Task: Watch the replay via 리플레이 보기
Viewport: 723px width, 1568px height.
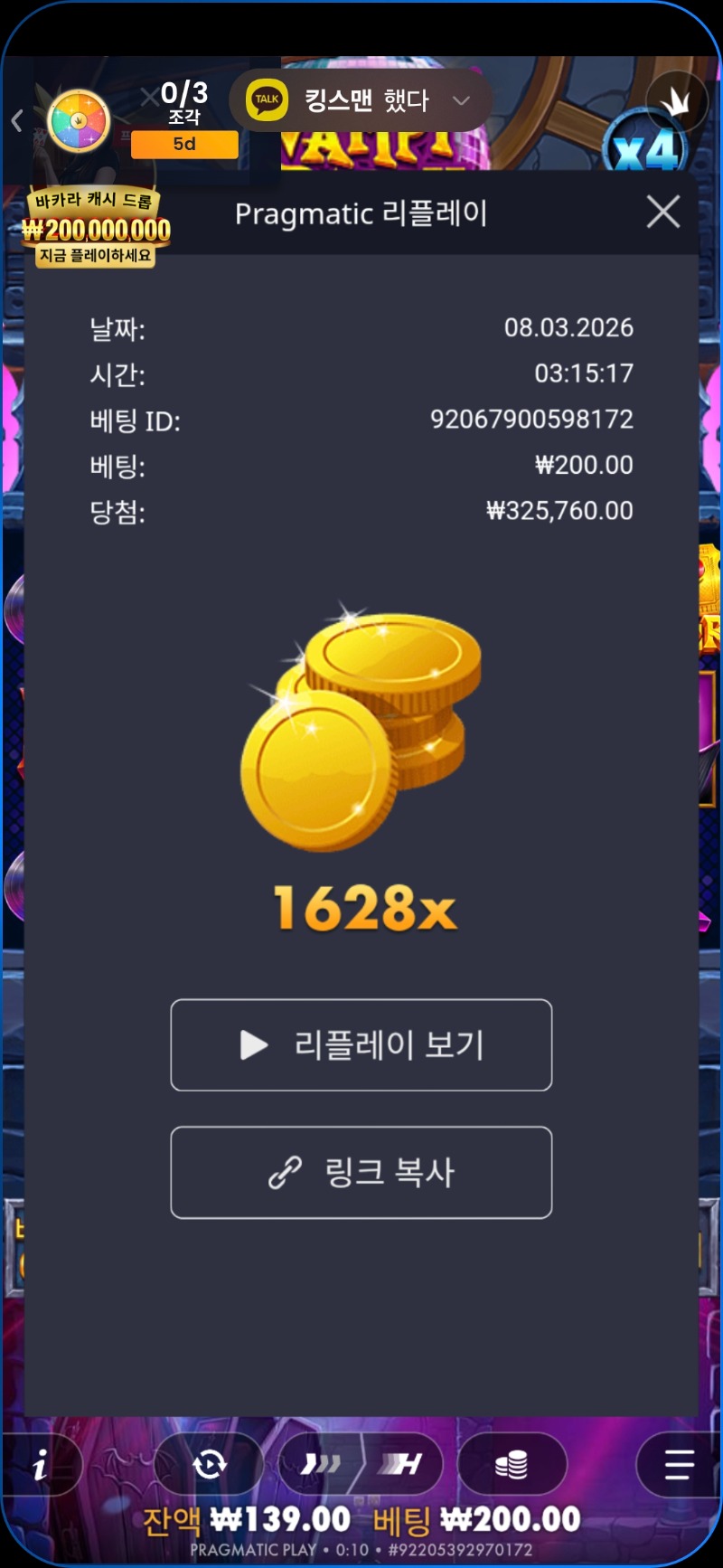Action: pyautogui.click(x=361, y=1045)
